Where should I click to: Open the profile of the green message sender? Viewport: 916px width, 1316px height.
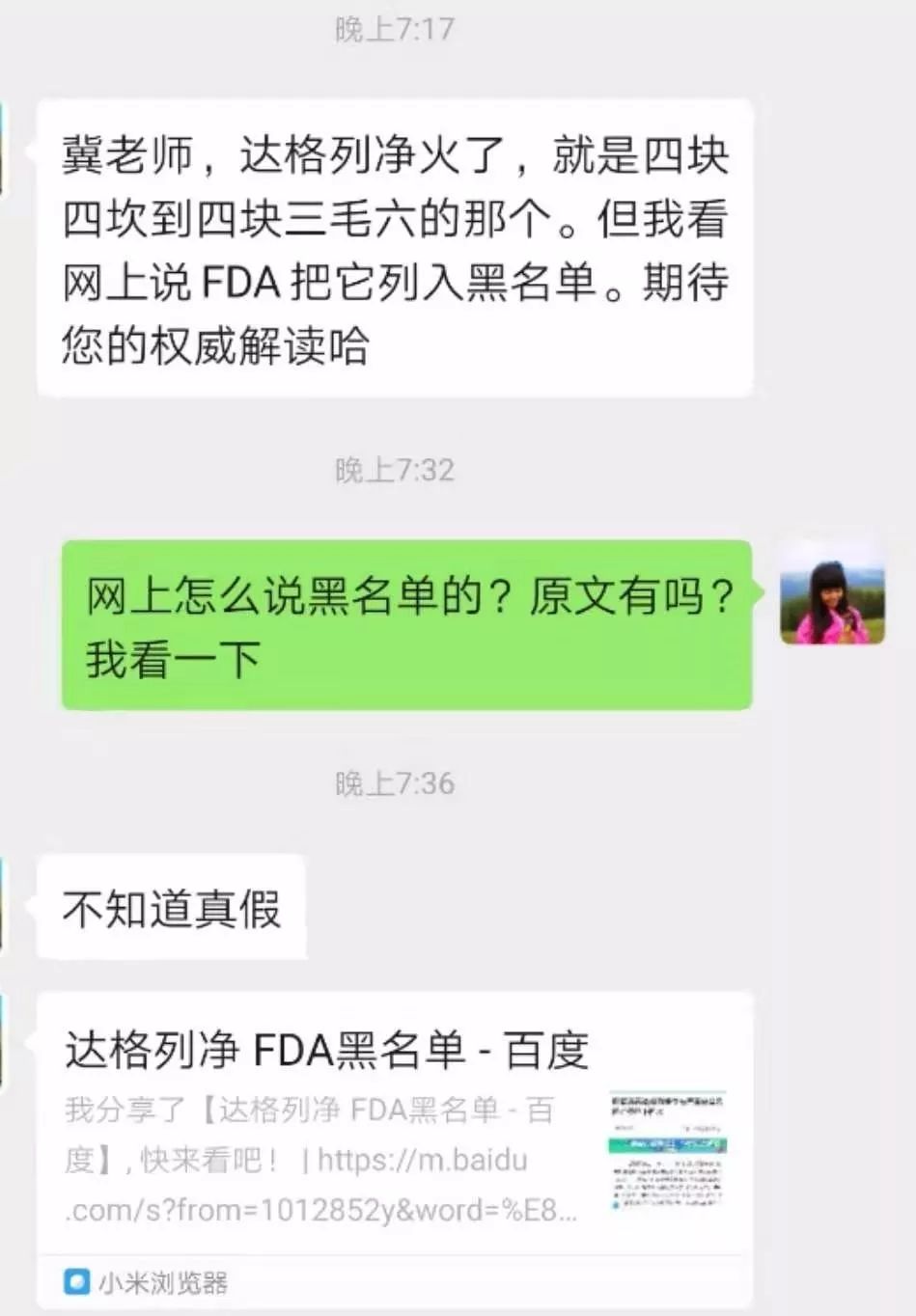(832, 592)
